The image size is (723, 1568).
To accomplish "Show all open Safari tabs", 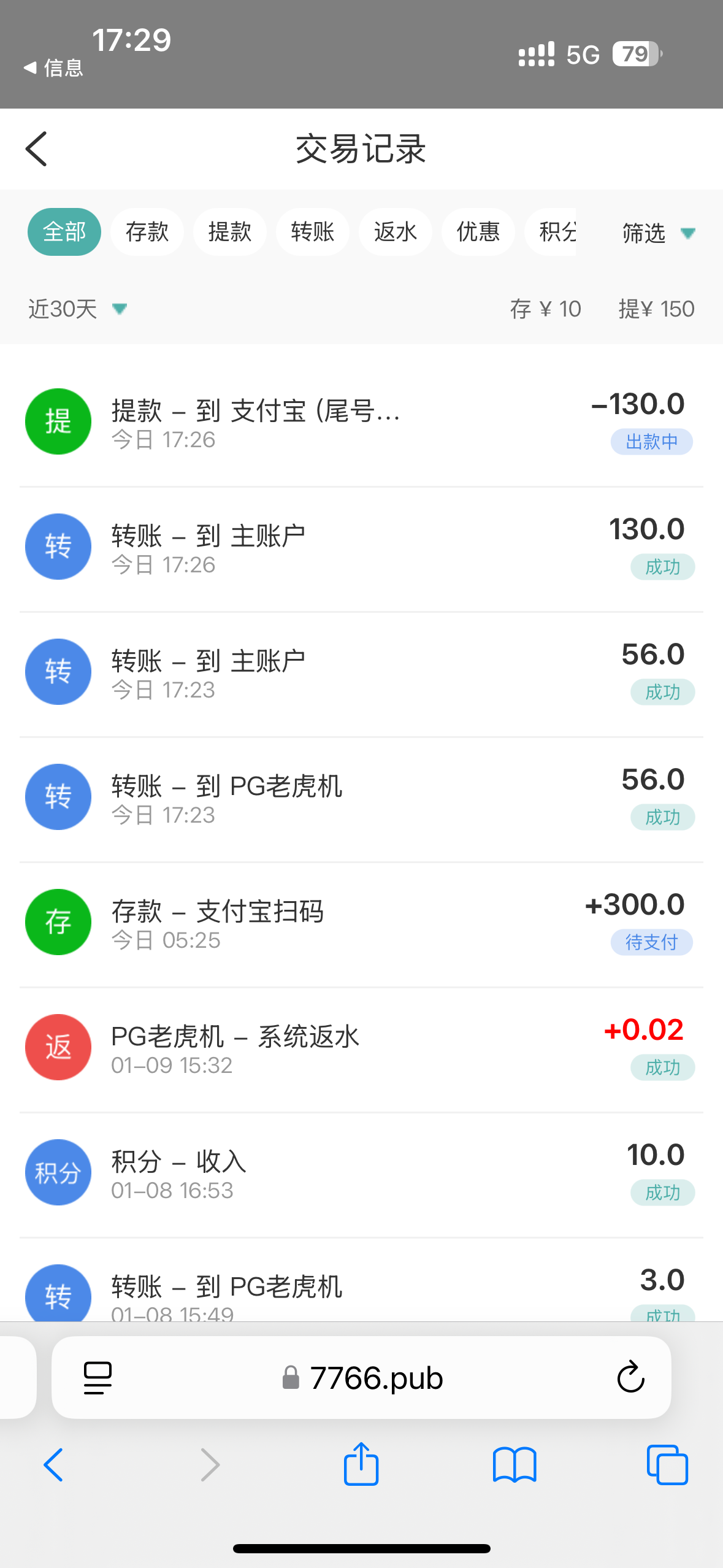I will coord(667,1465).
